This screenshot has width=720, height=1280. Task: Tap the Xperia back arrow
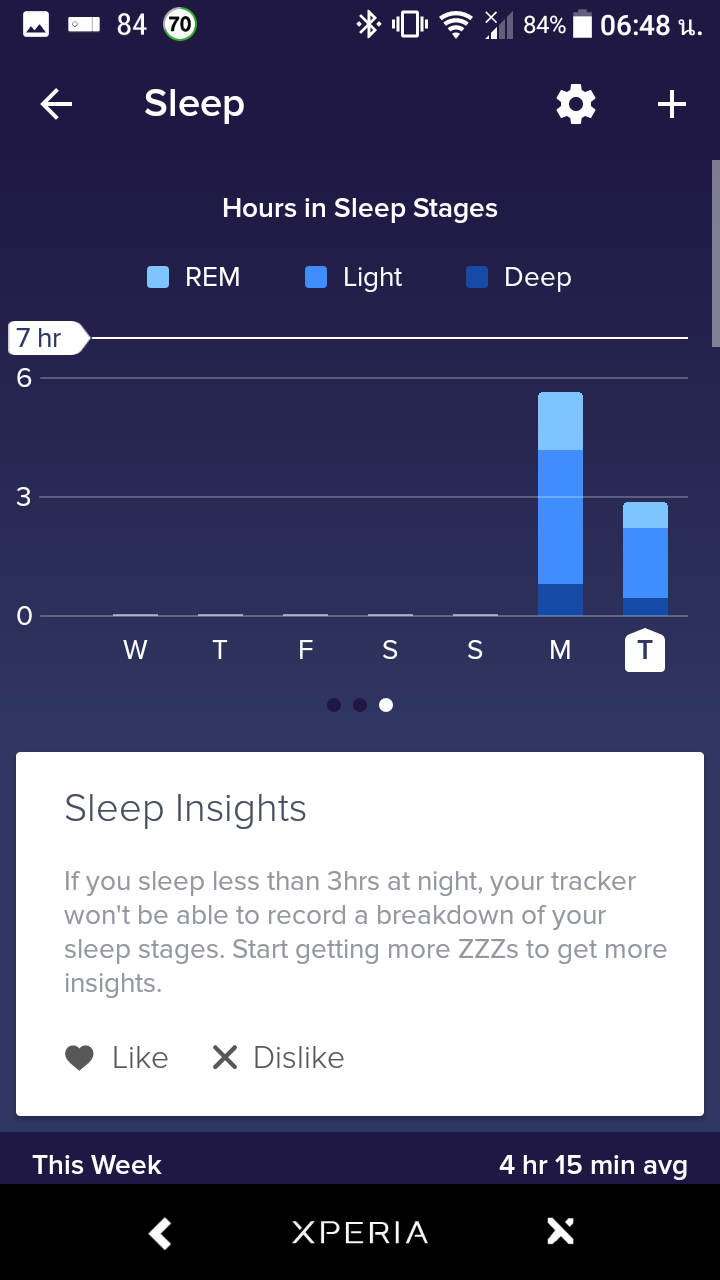161,1232
